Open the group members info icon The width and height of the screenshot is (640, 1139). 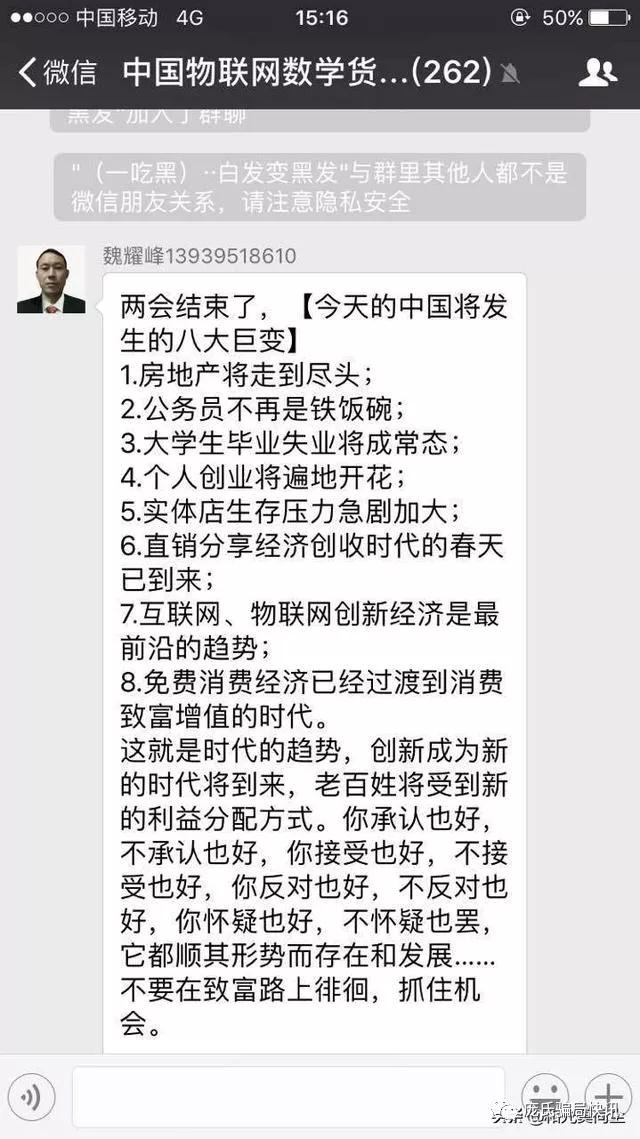pos(597,72)
